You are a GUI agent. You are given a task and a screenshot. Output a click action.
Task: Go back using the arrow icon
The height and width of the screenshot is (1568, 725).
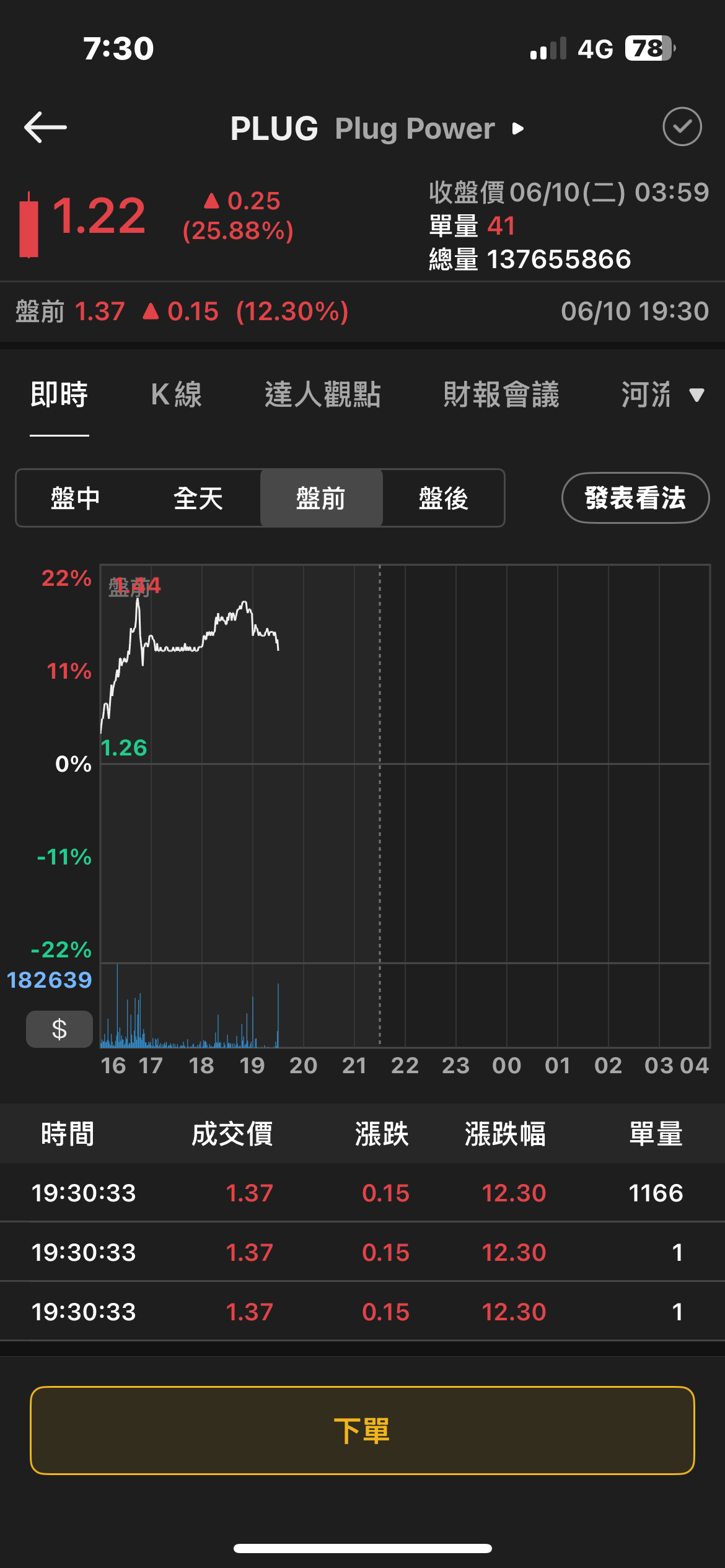45,128
